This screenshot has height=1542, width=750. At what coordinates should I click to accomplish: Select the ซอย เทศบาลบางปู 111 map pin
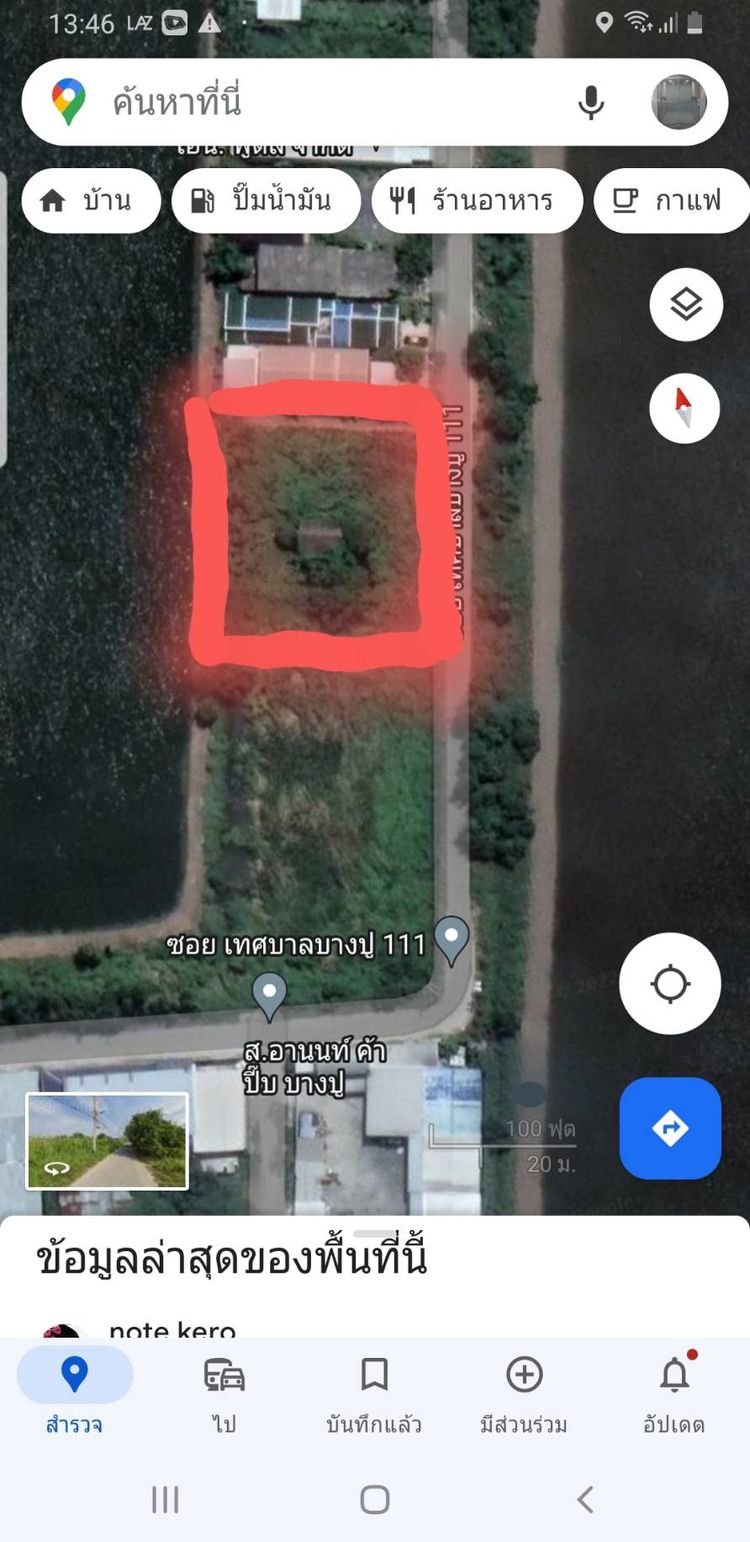(x=452, y=939)
